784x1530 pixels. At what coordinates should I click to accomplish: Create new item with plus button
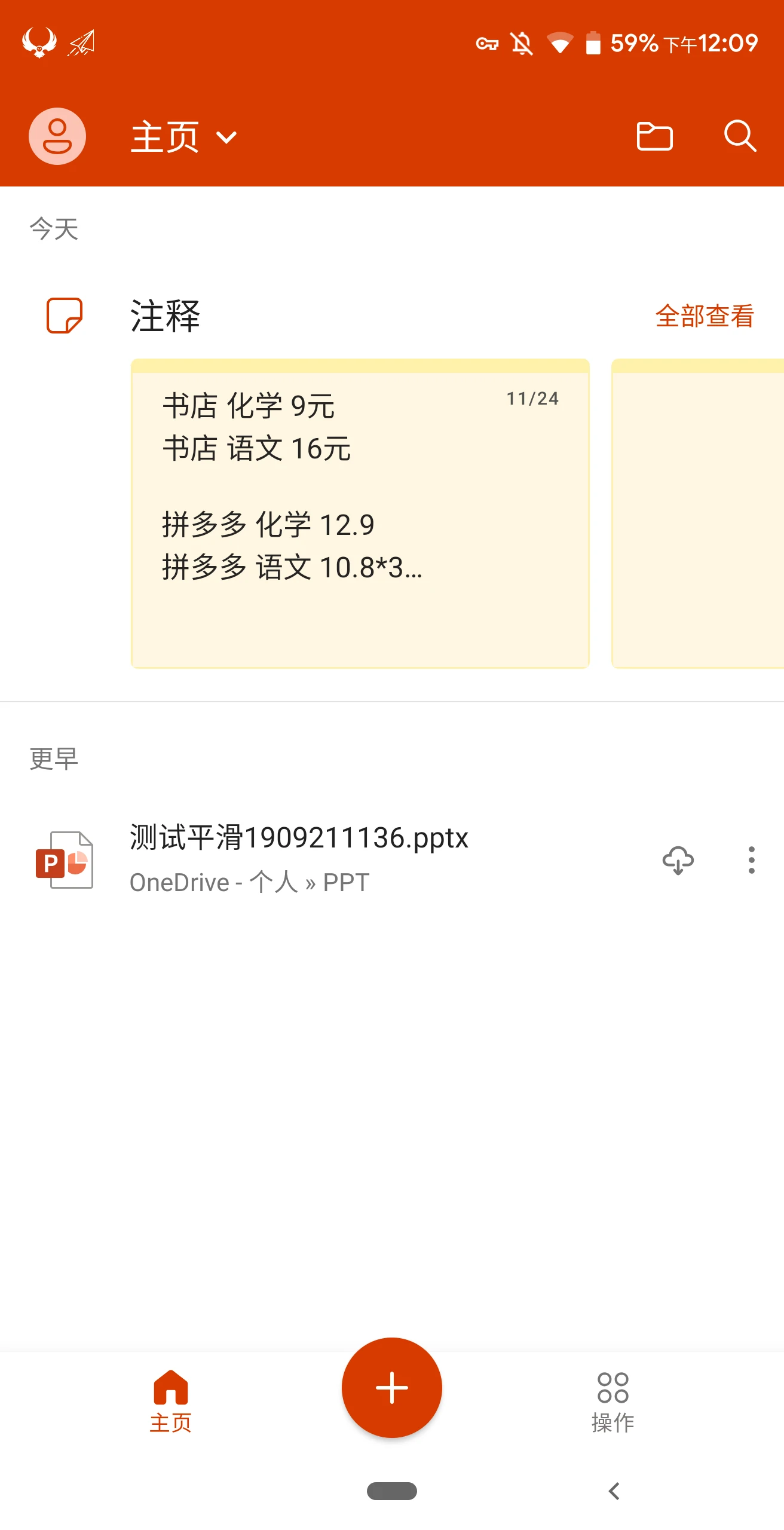coord(392,1387)
